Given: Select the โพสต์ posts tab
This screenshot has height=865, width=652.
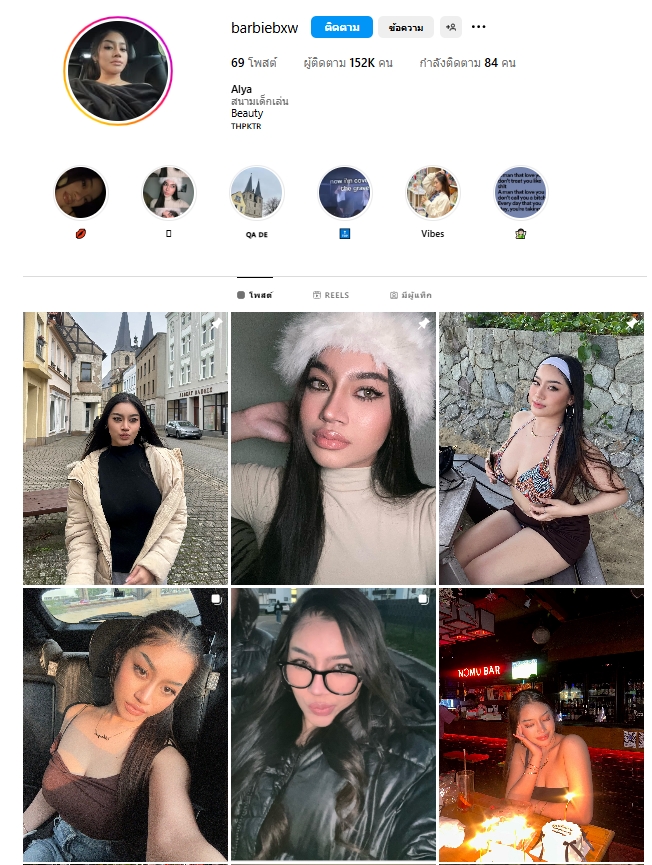Looking at the screenshot, I should (x=255, y=295).
